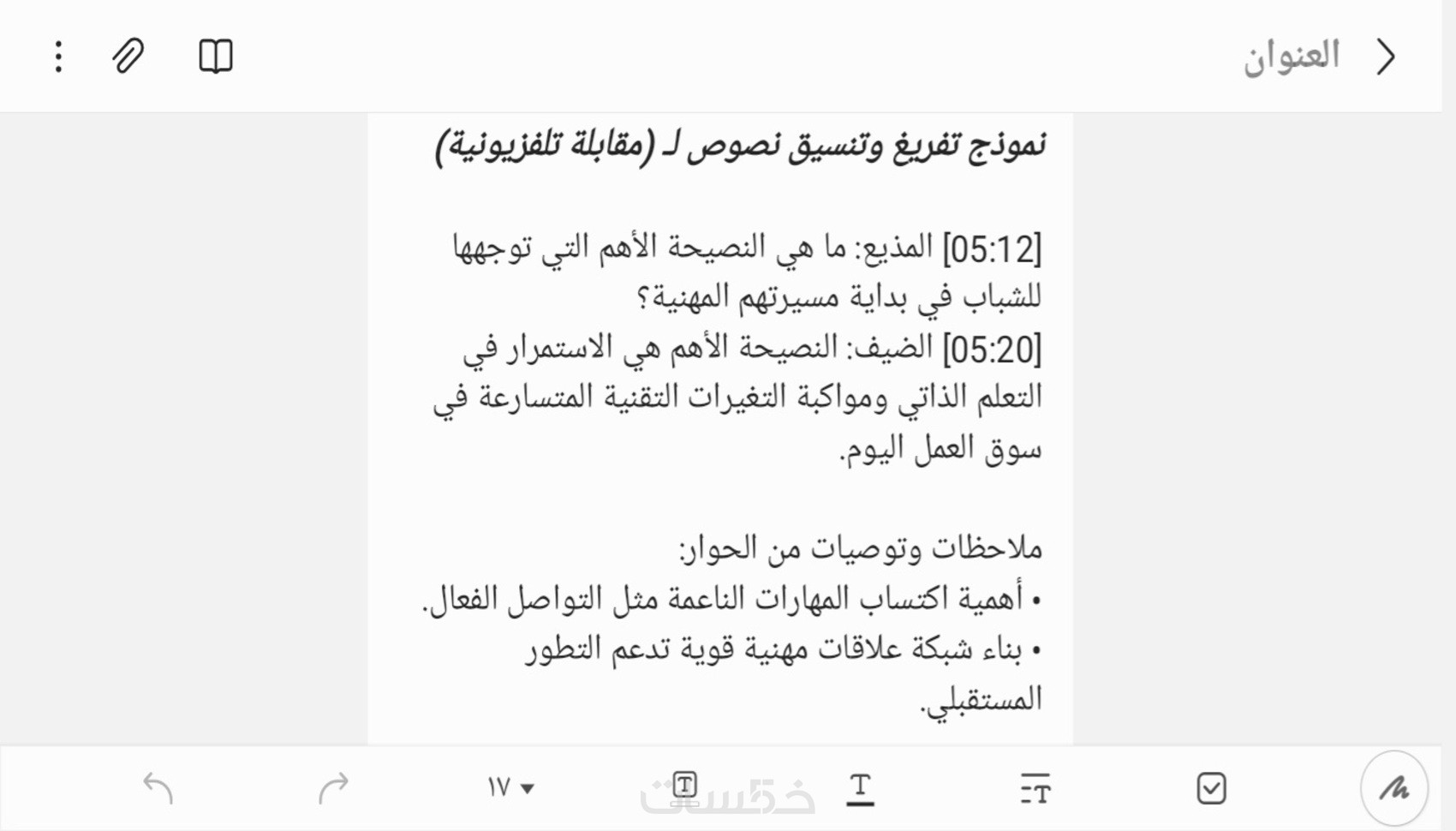Open text style formatting options
This screenshot has width=1456, height=831.
[x=1035, y=788]
